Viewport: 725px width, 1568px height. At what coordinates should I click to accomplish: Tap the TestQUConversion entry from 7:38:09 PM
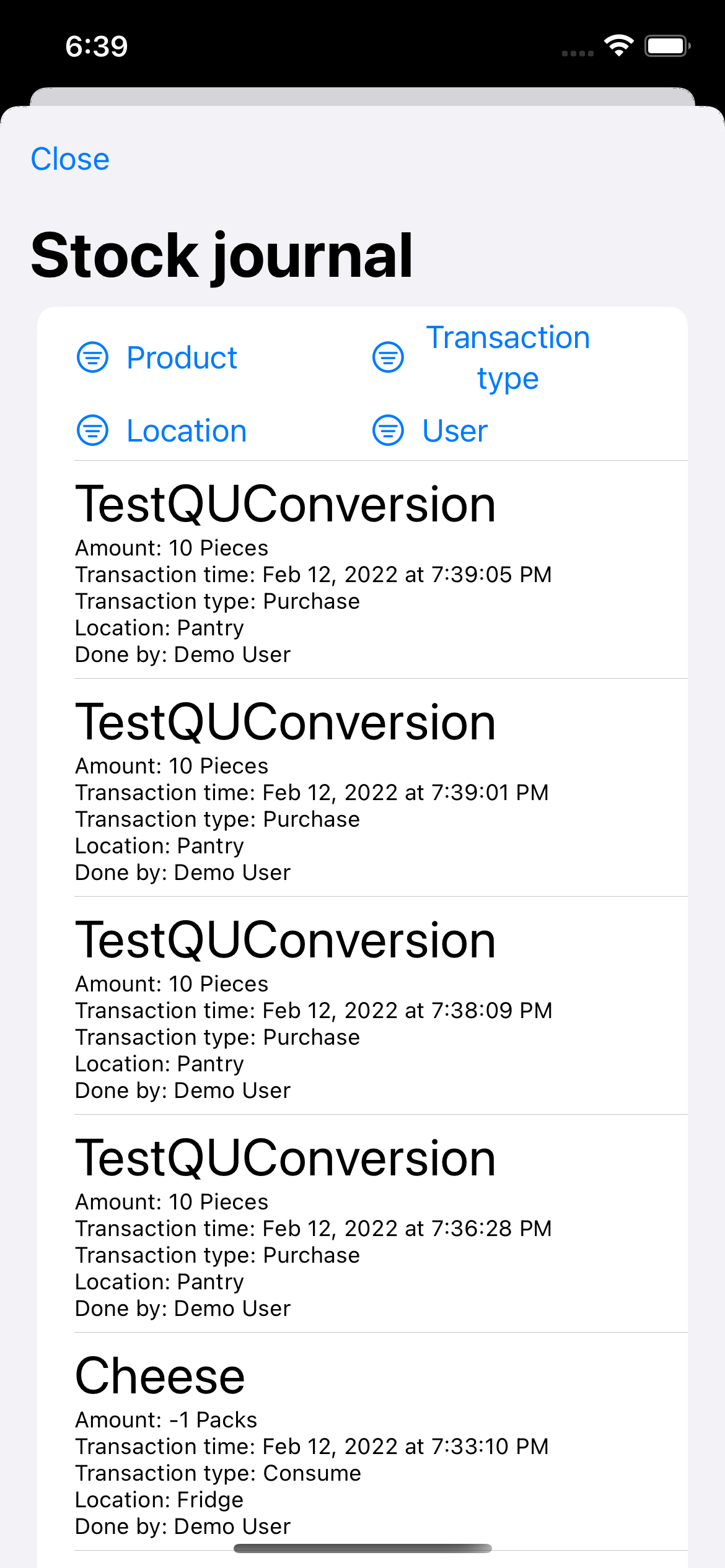pyautogui.click(x=362, y=1009)
